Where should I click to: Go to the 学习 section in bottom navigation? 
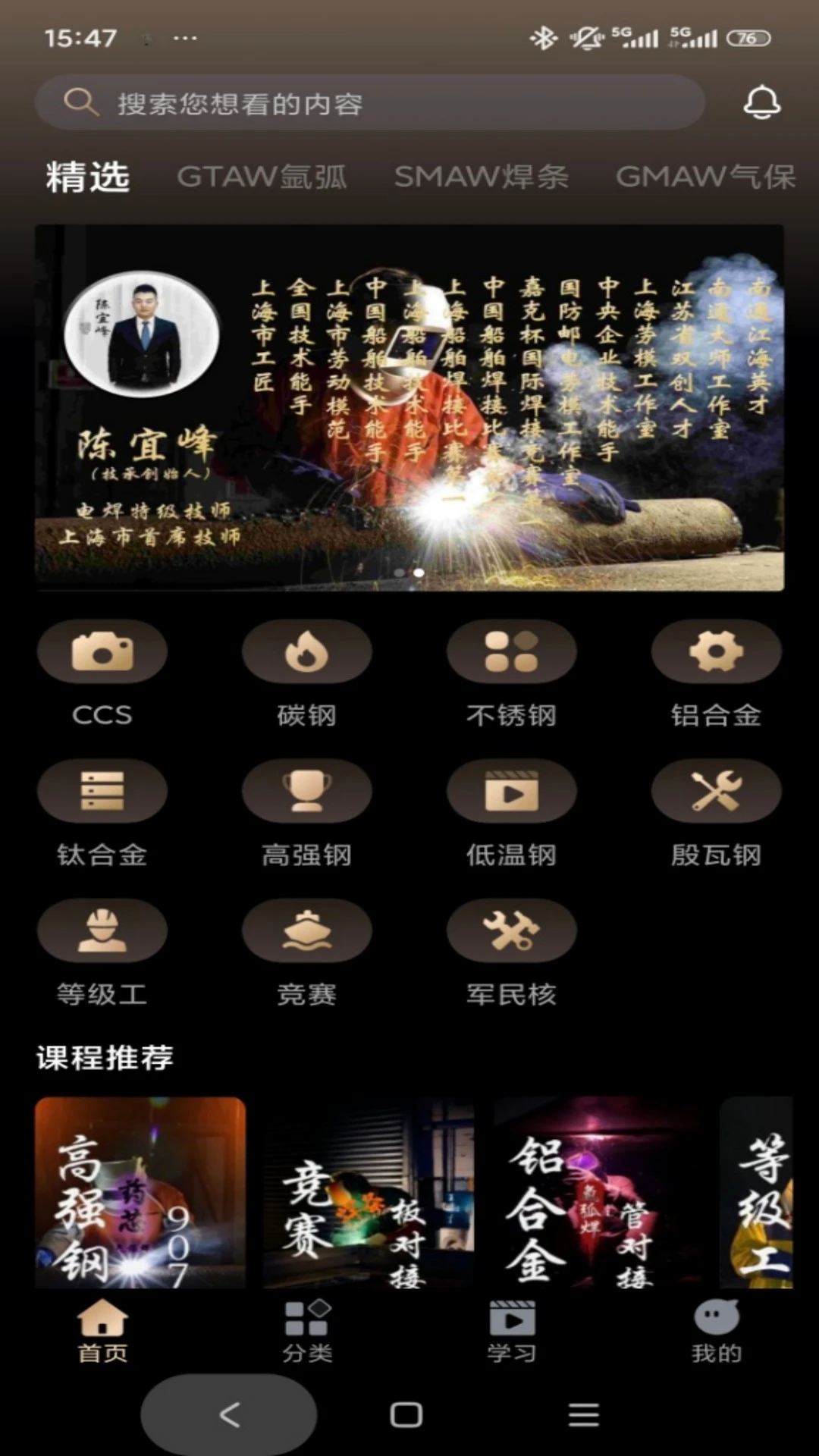tap(511, 1335)
